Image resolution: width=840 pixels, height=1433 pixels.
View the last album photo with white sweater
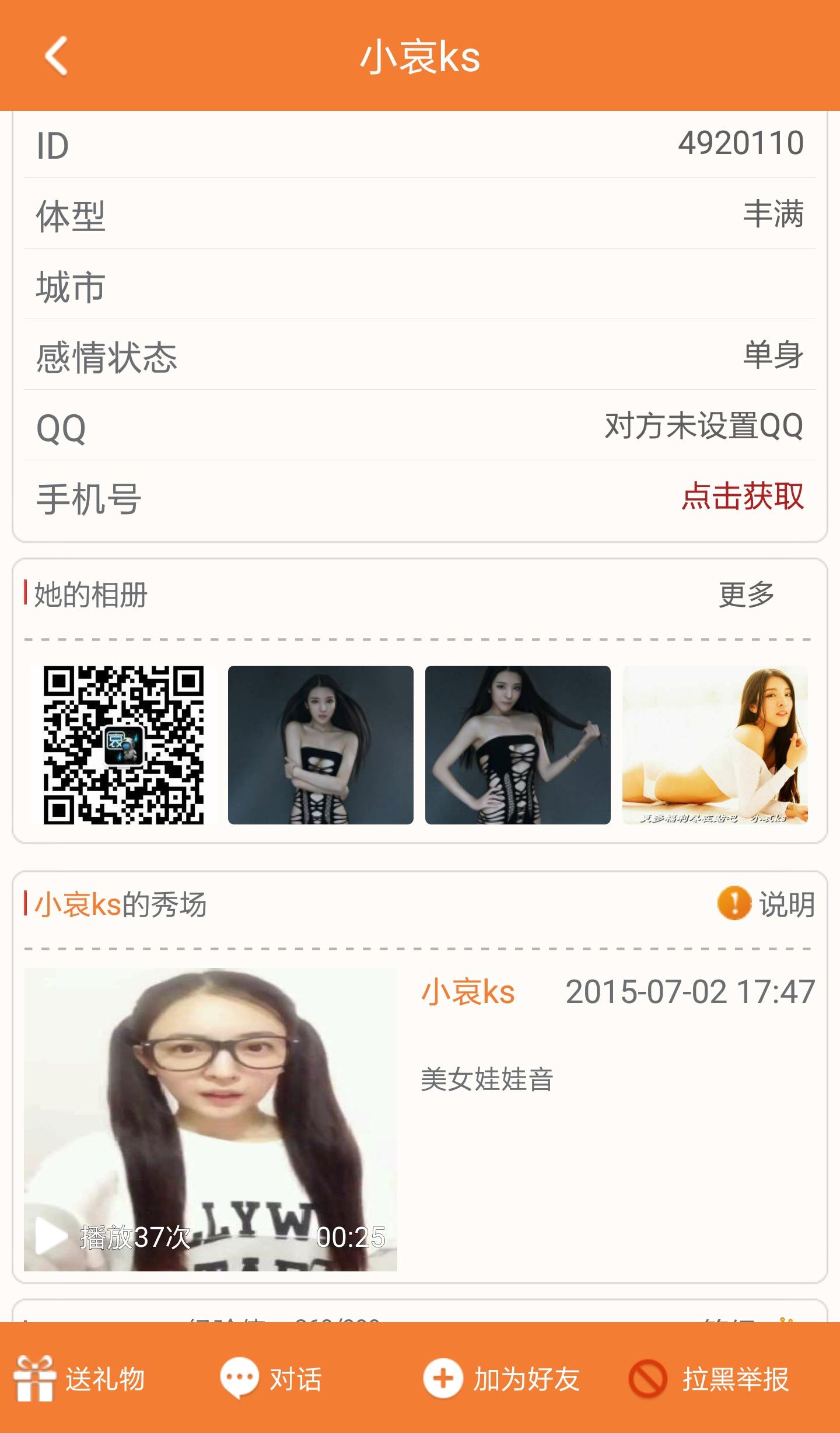point(715,745)
